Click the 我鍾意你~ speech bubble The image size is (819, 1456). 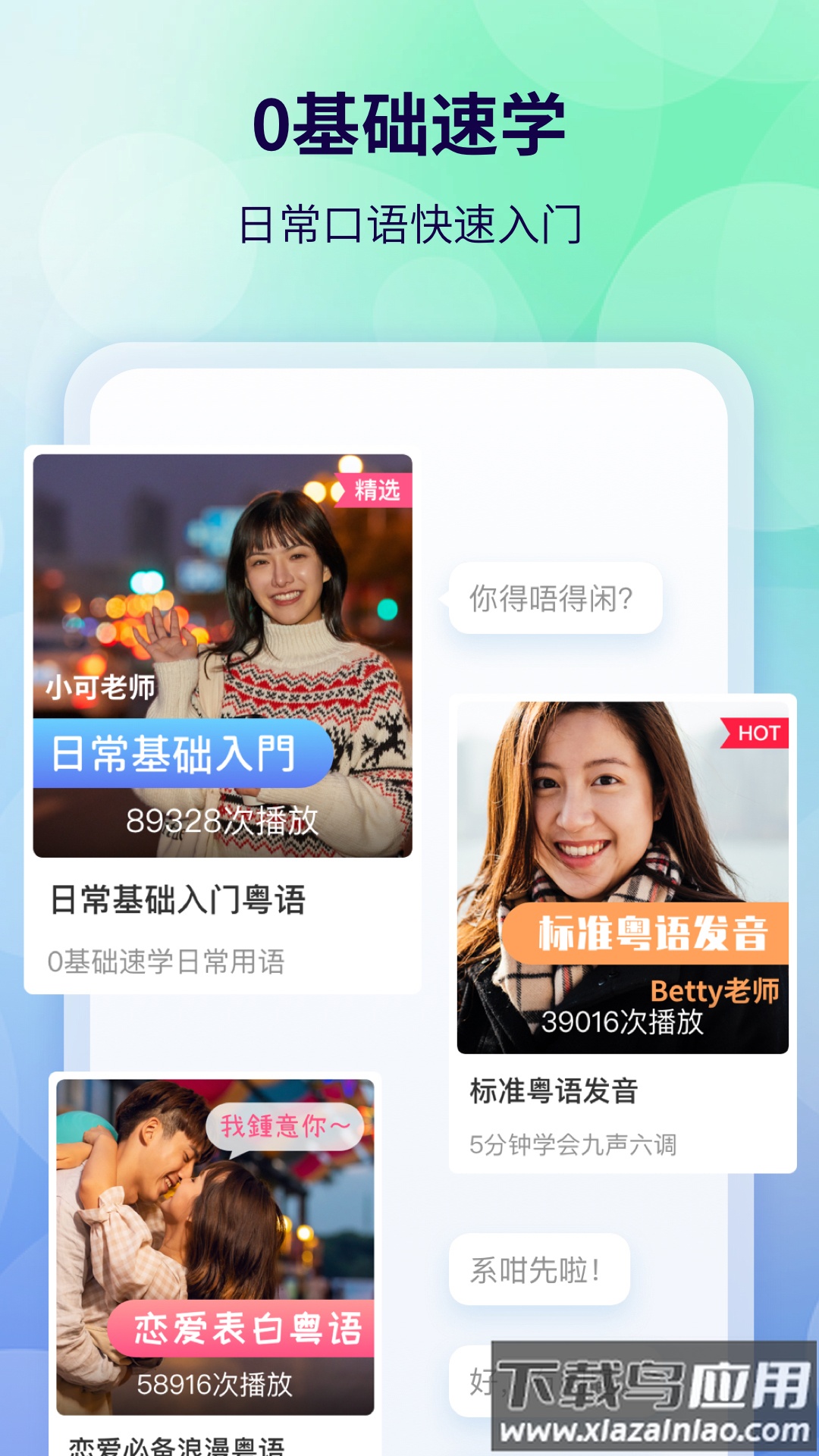(x=284, y=1125)
